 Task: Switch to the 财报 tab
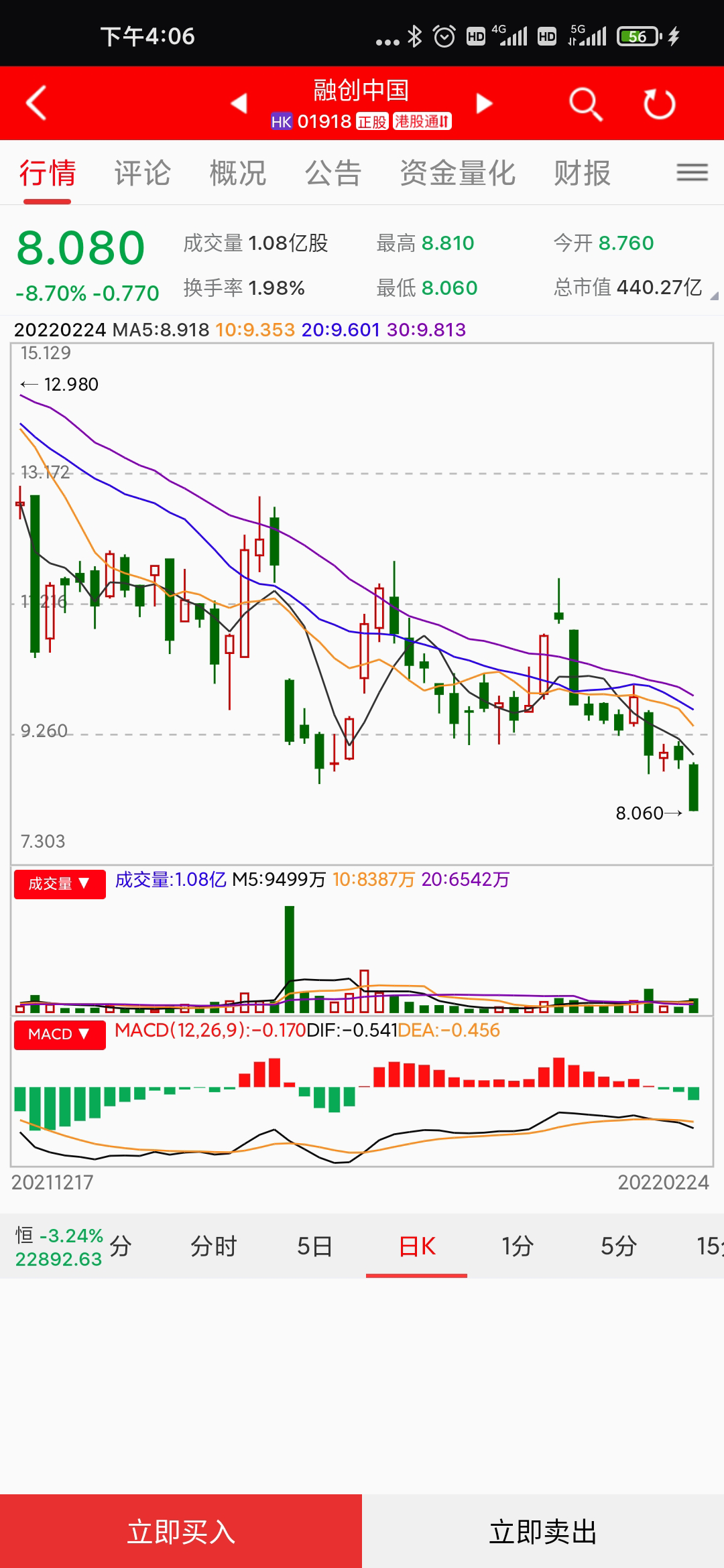tap(582, 174)
